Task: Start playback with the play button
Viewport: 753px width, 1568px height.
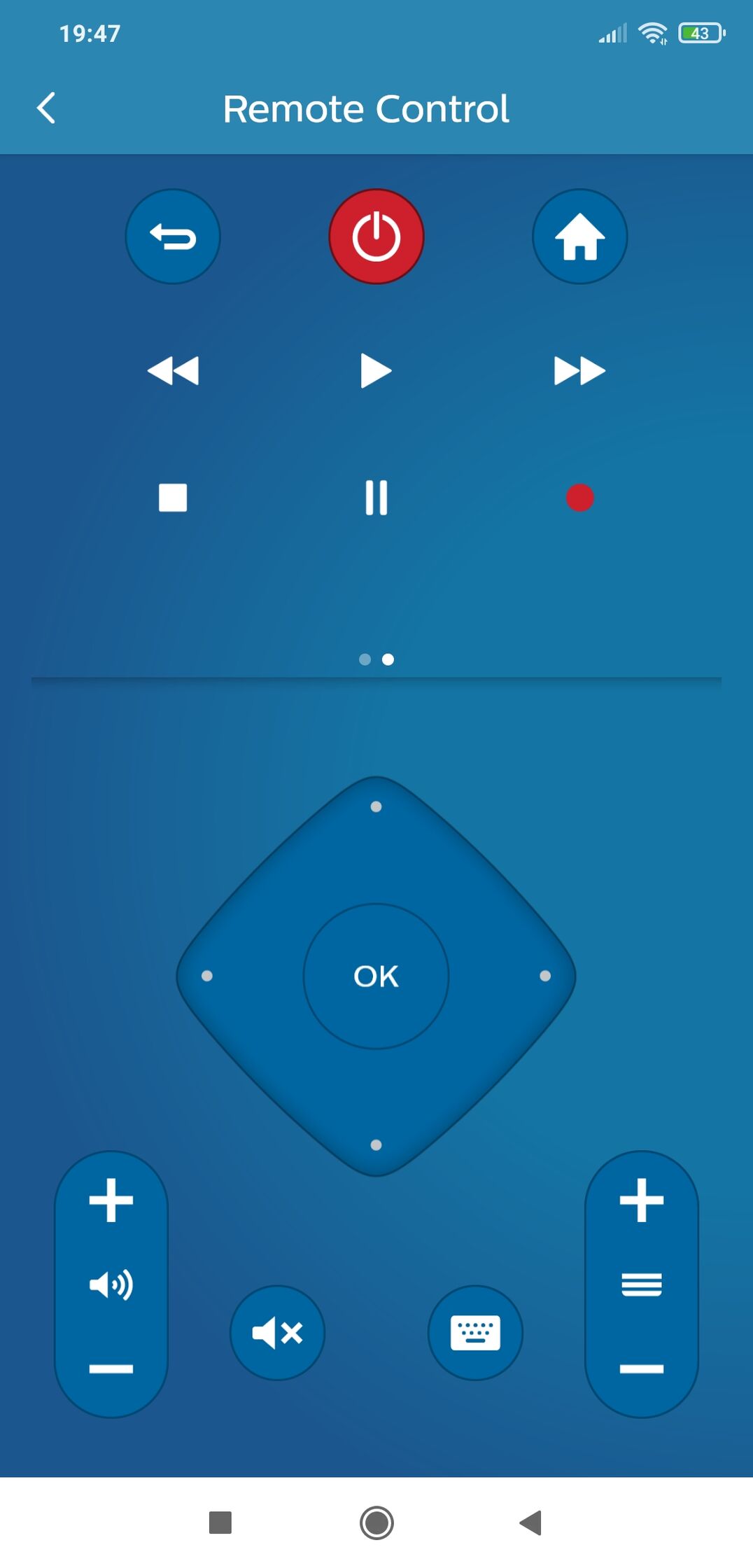Action: point(376,370)
